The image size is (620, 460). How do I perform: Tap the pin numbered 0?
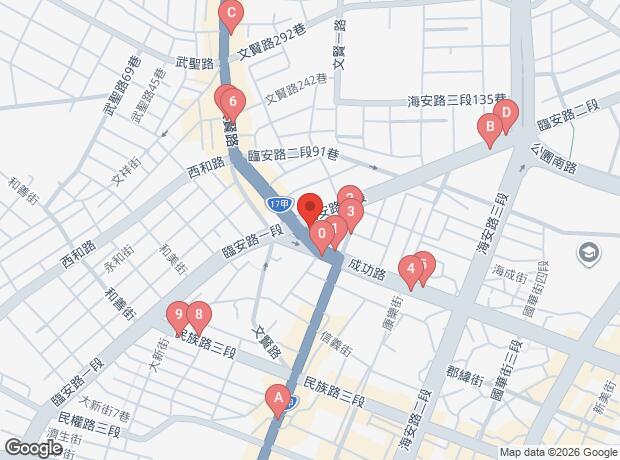322,238
